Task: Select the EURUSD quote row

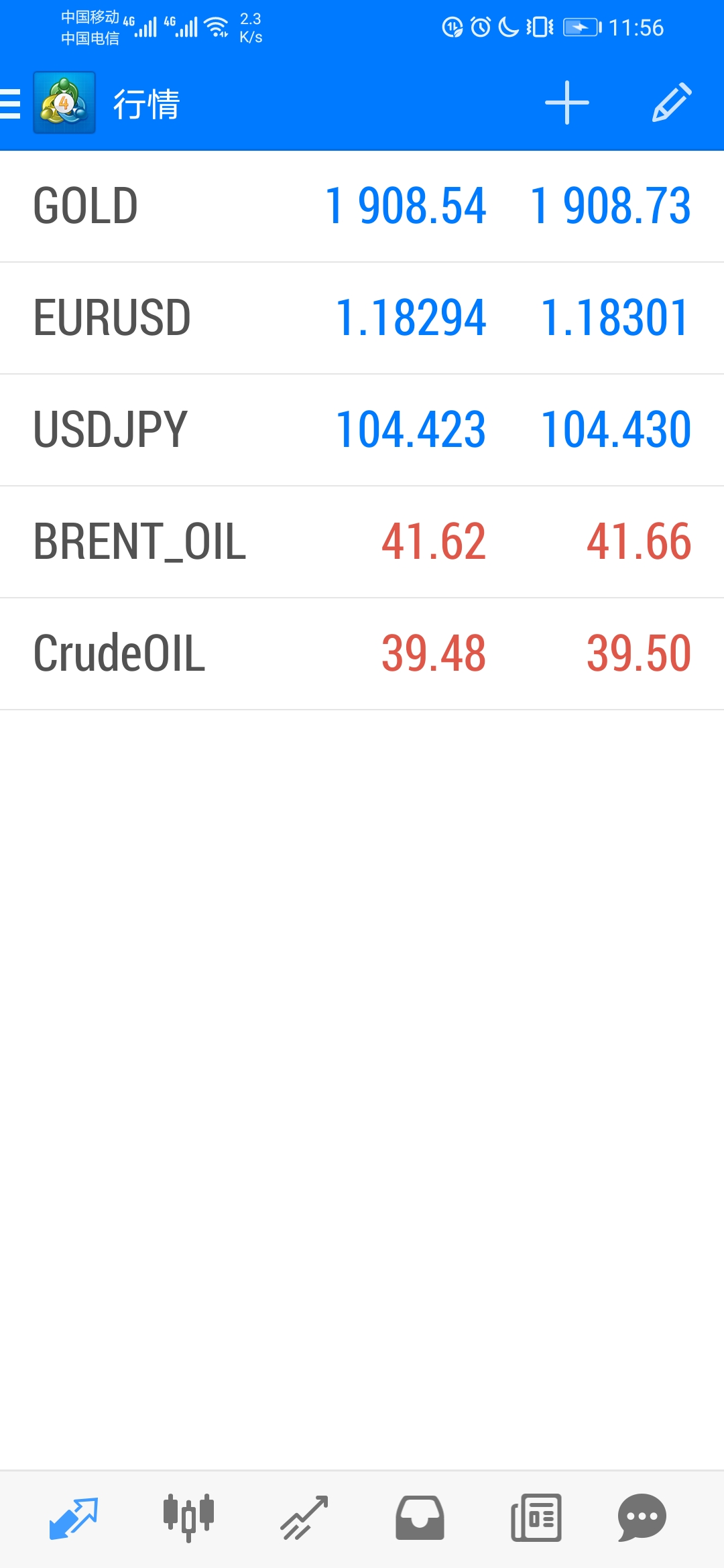Action: pos(362,318)
